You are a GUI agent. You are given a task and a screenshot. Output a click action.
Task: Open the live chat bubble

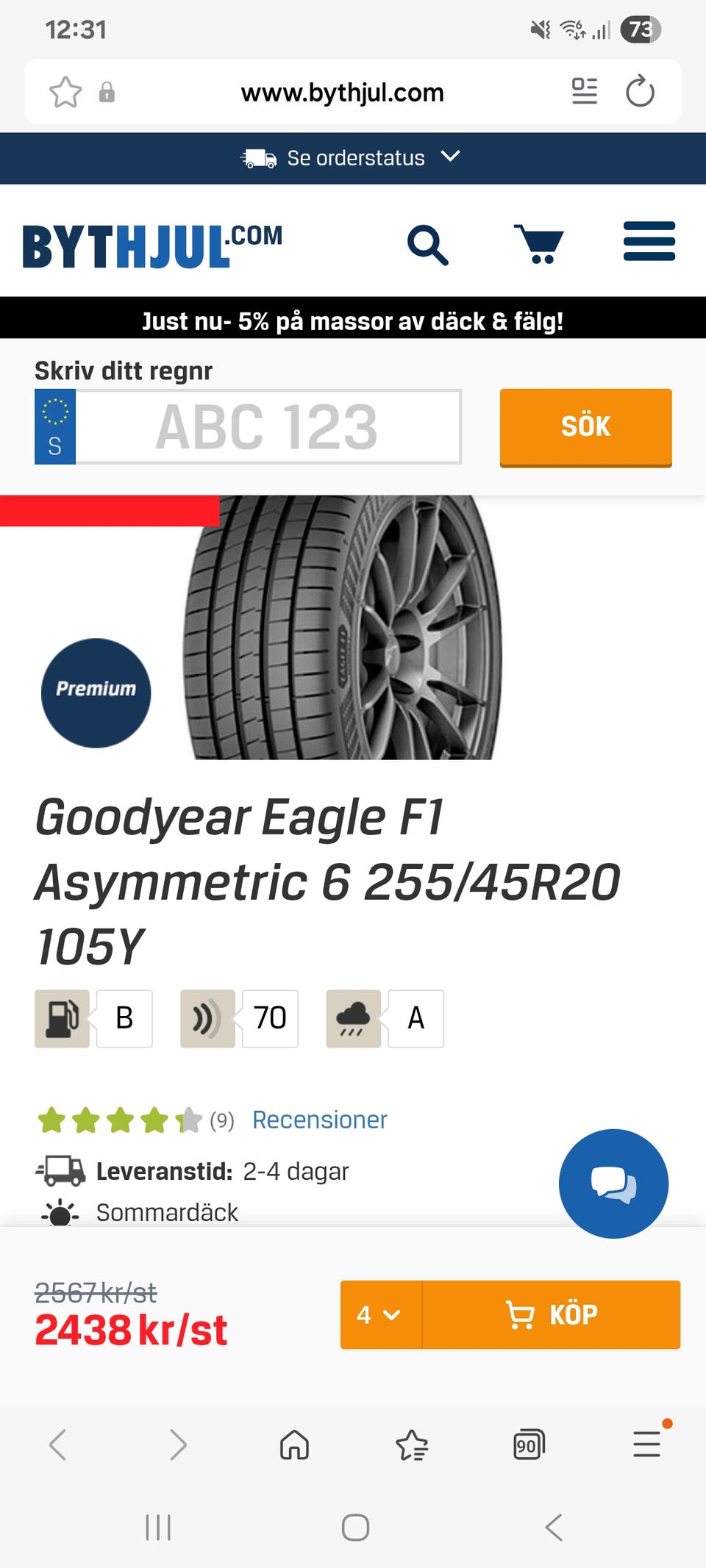click(613, 1184)
